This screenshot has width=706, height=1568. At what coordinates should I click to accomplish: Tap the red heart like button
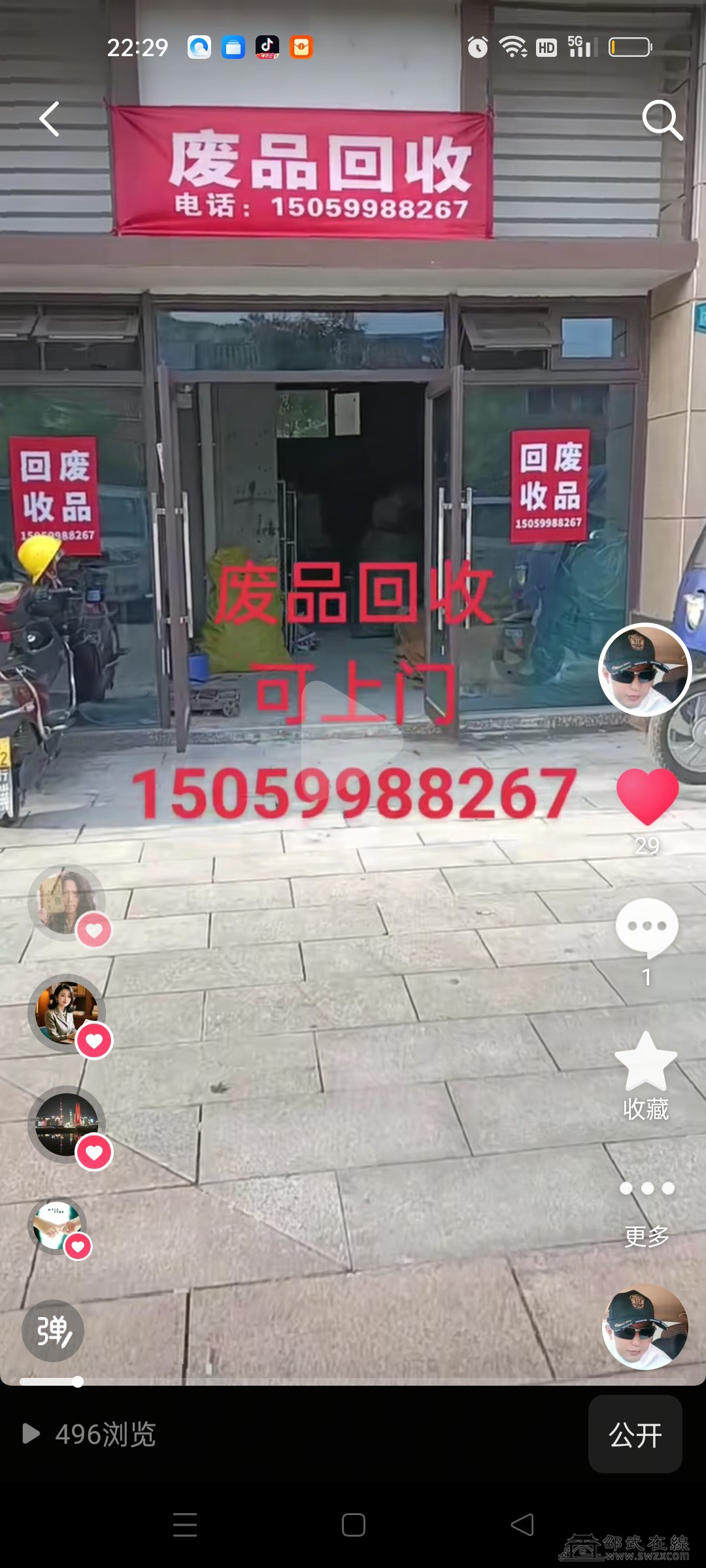click(647, 797)
